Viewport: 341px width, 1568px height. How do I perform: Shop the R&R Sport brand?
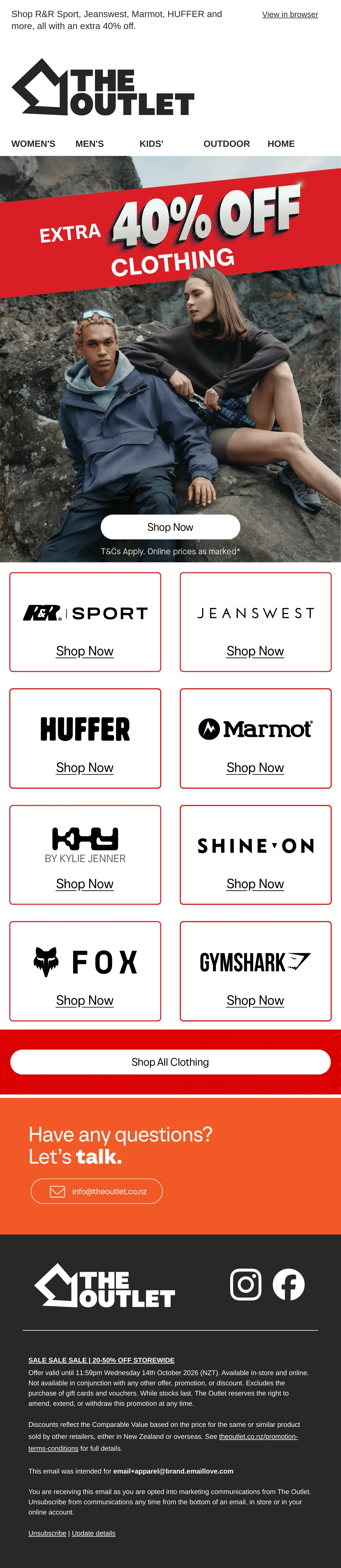pos(85,622)
